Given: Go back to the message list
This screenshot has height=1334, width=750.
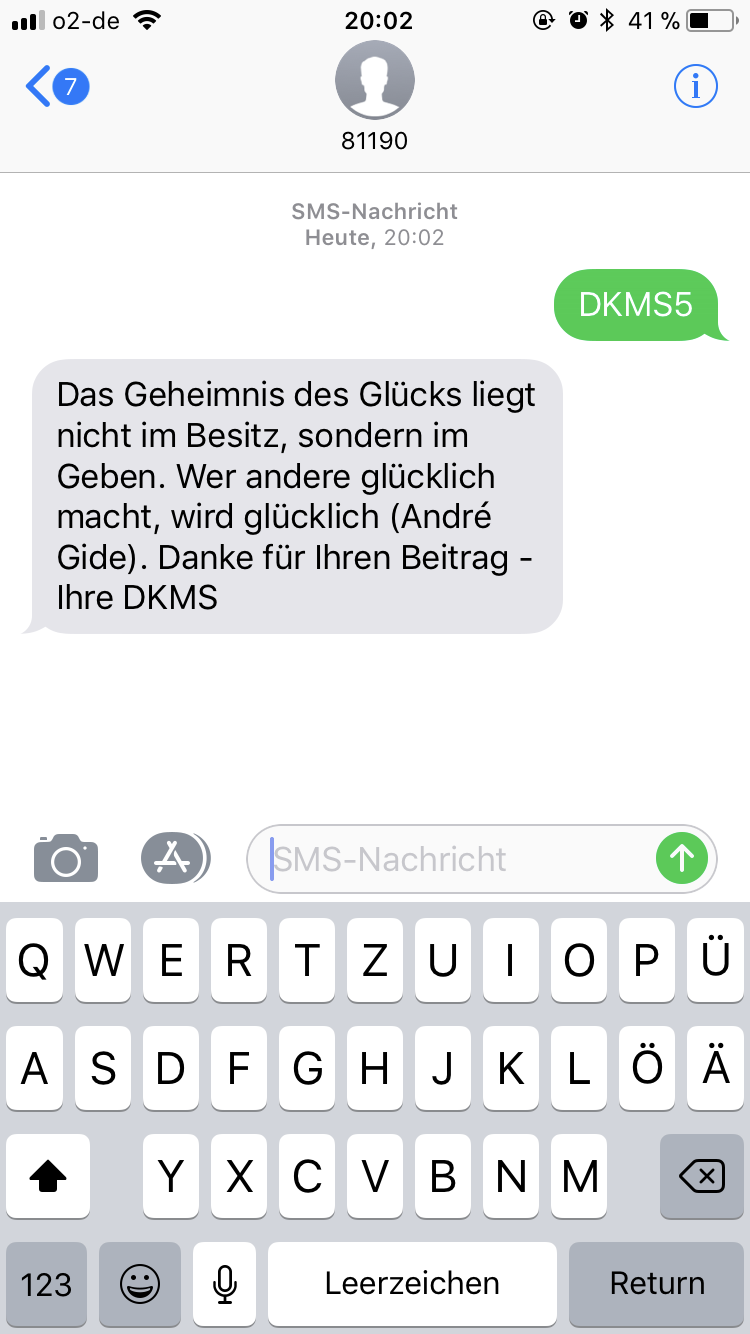Looking at the screenshot, I should [x=57, y=88].
